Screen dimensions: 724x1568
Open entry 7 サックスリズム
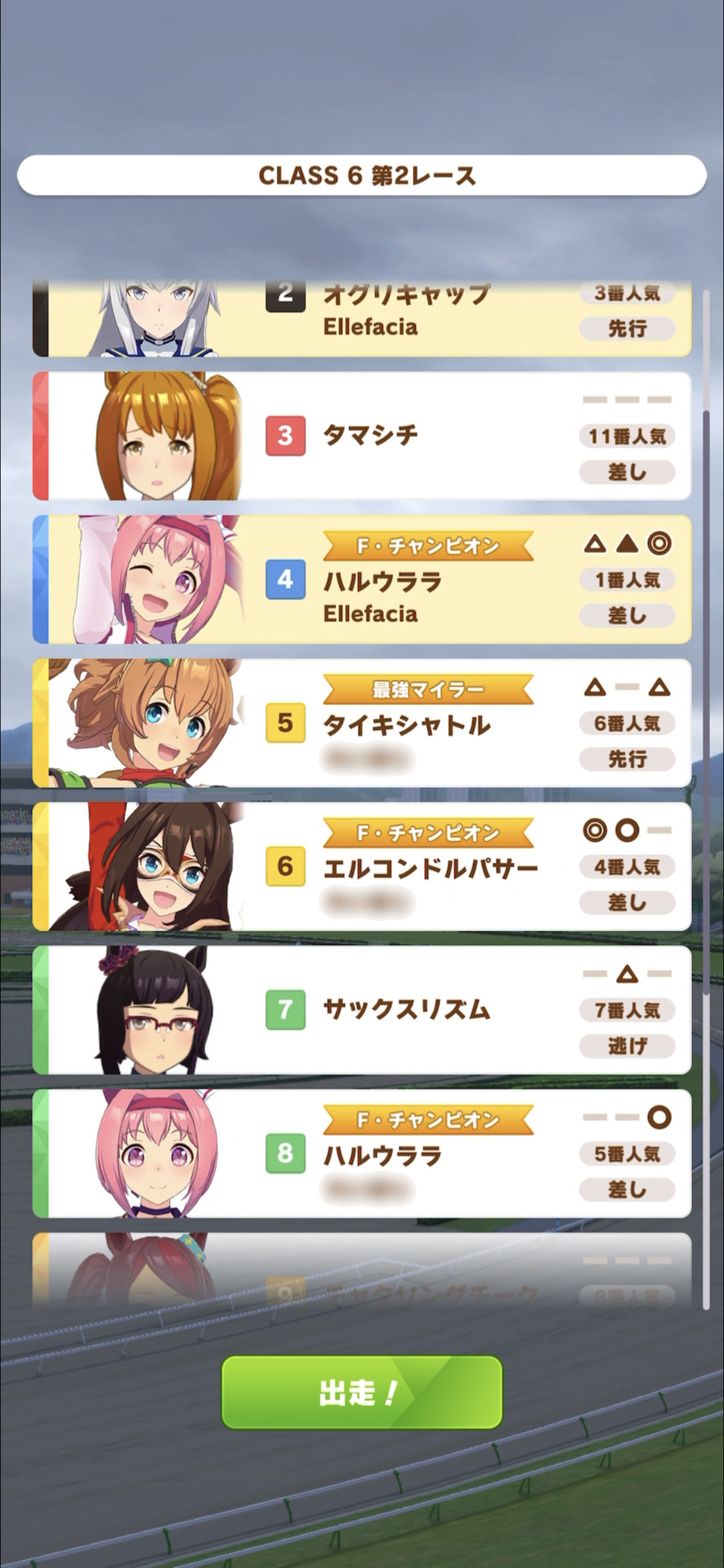pos(362,1010)
